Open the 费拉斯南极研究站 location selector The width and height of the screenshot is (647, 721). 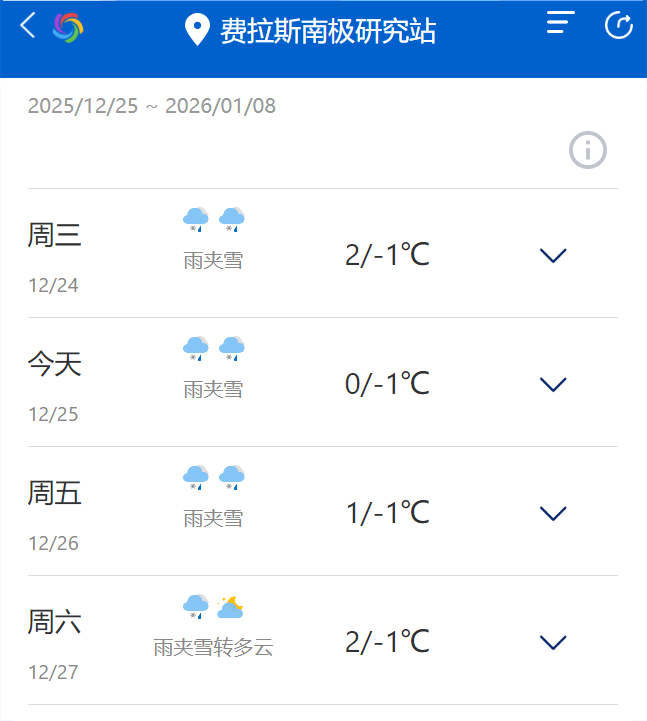pos(312,30)
